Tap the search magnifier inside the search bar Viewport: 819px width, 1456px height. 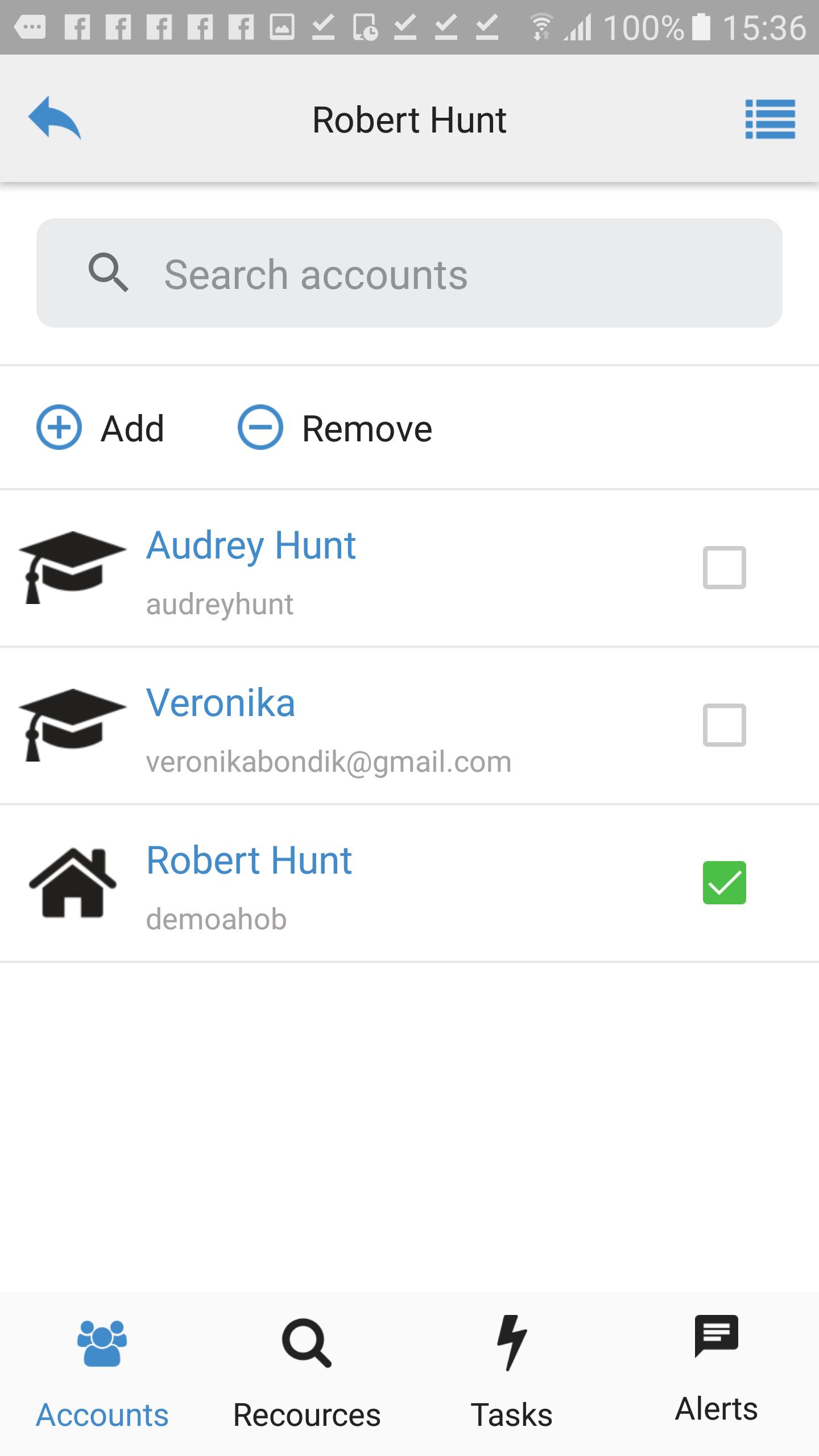(x=110, y=274)
